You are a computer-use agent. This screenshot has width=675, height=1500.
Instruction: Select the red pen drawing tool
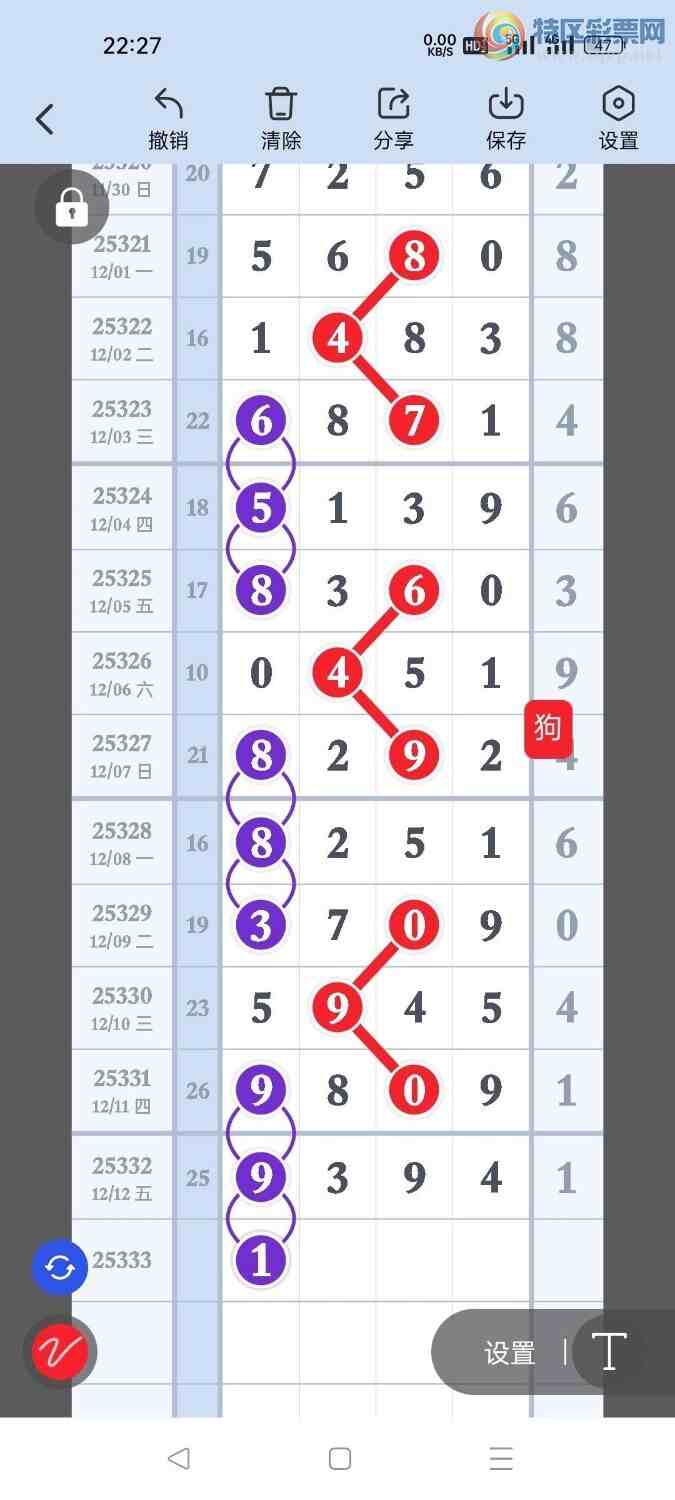60,1352
